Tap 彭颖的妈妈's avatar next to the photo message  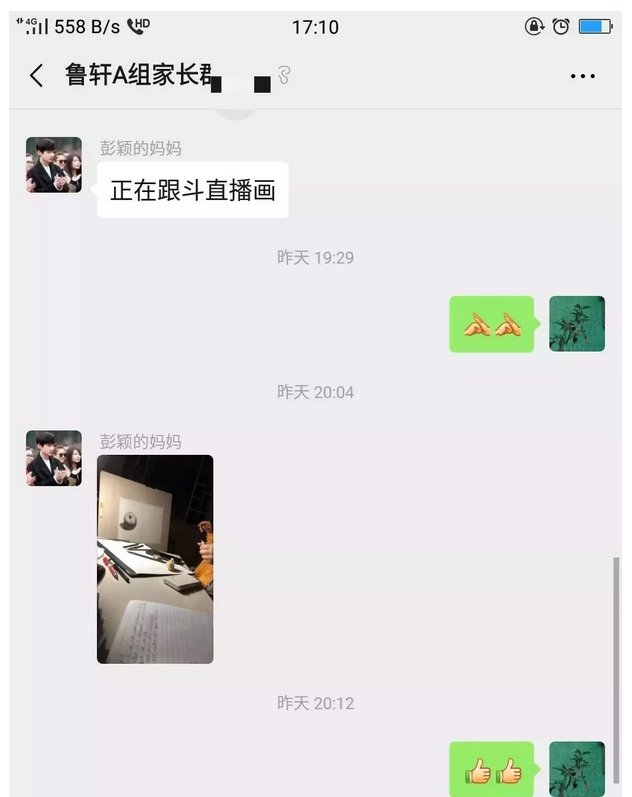pos(54,458)
